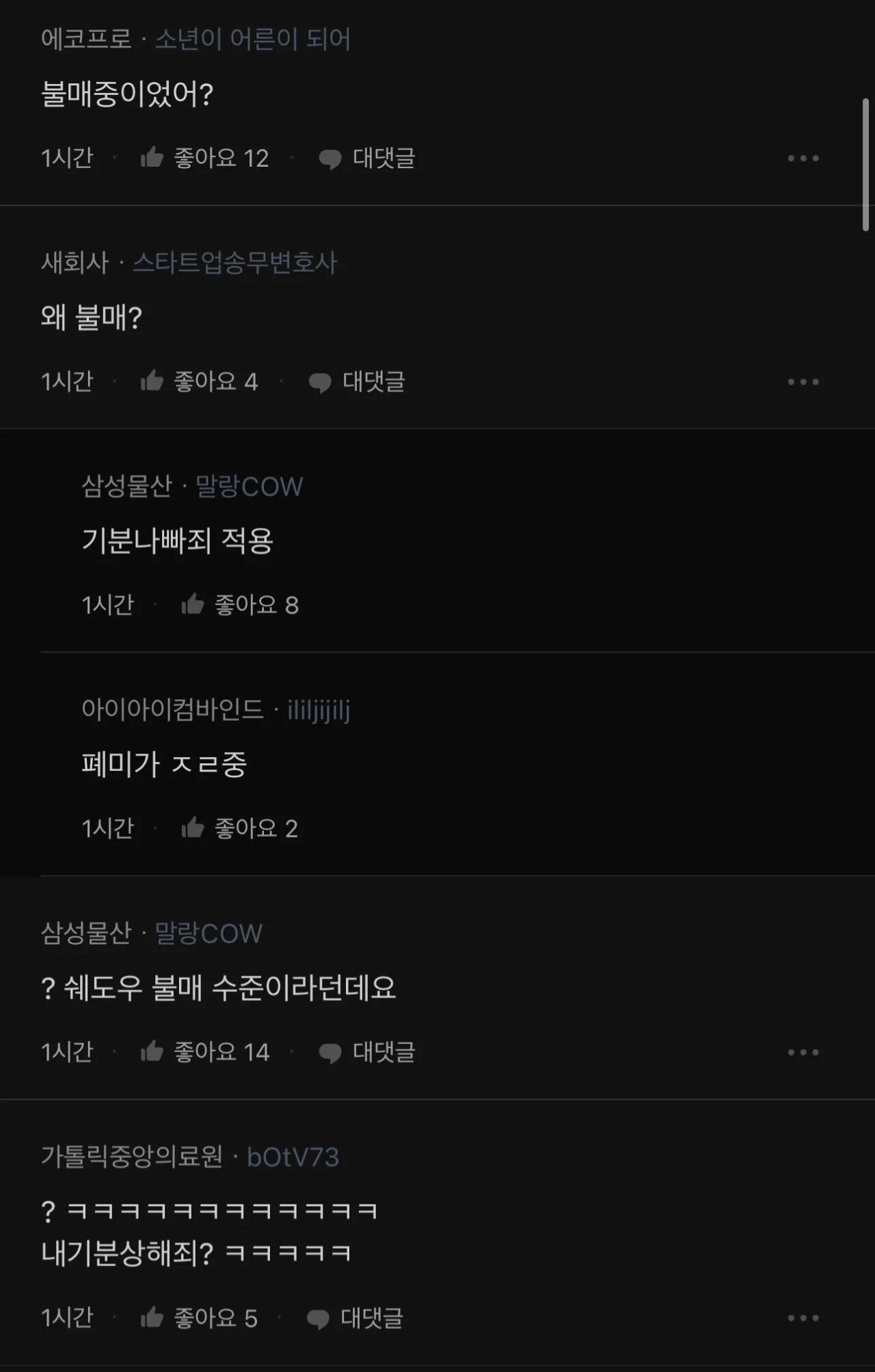Like the comment "불매중이었어?"
This screenshot has height=1372, width=875.
(x=152, y=158)
